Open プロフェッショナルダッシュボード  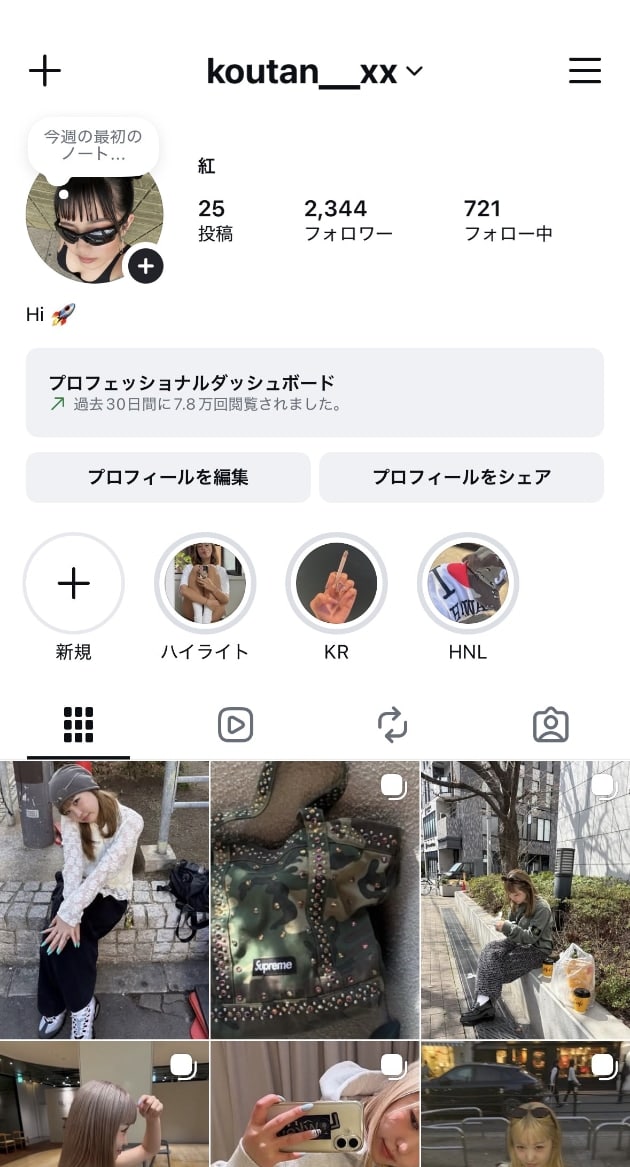314,392
